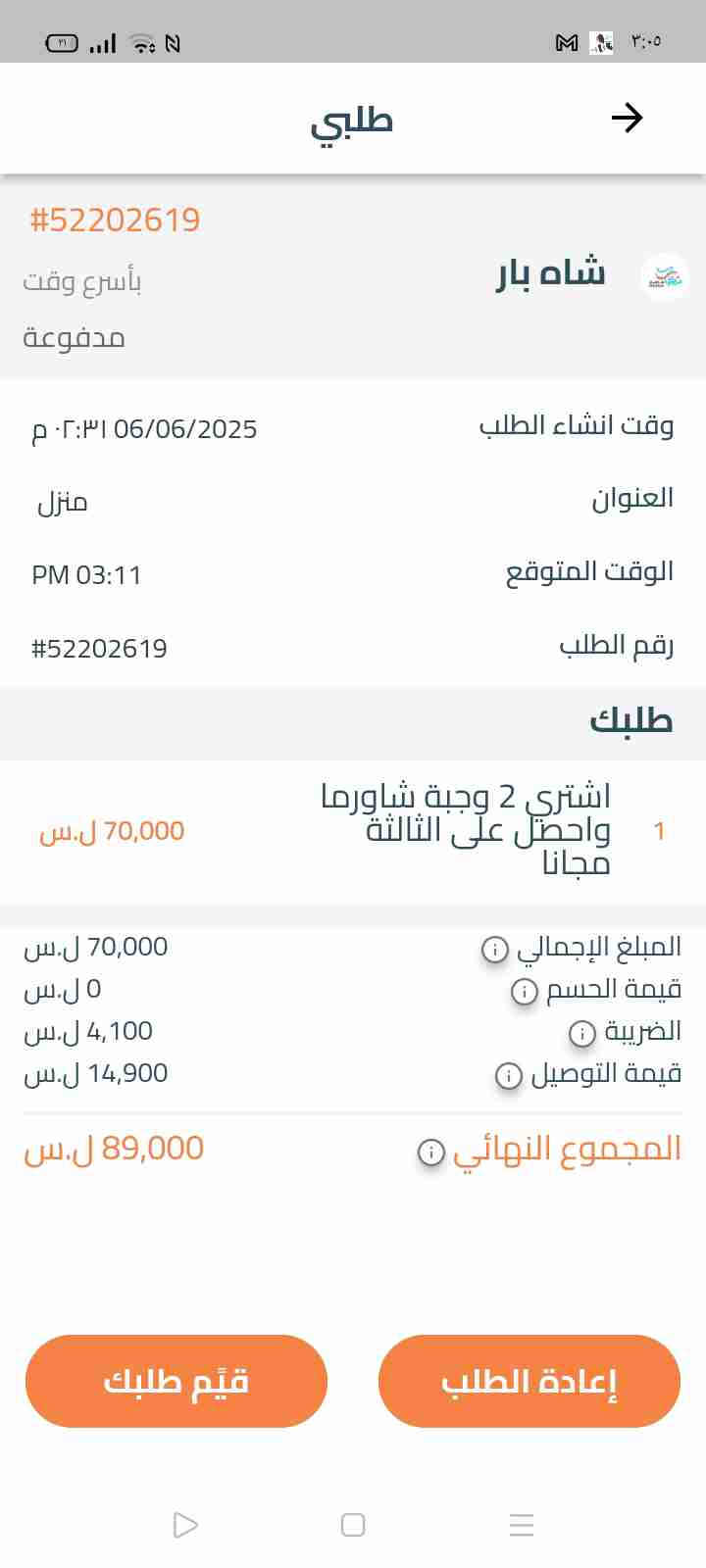Show info for المبلغ الإجمالي
Image resolution: width=706 pixels, height=1568 pixels.
pos(494,949)
